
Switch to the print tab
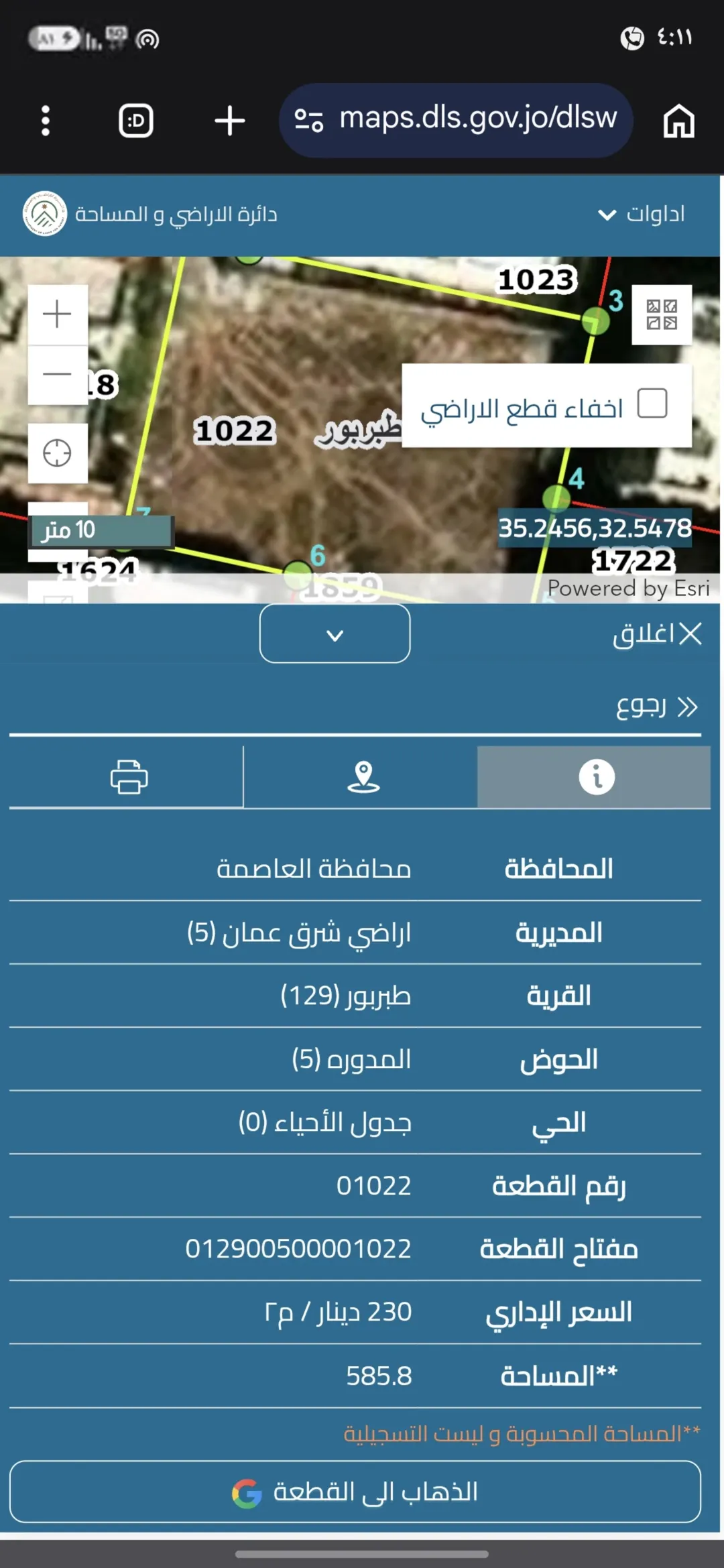click(127, 778)
